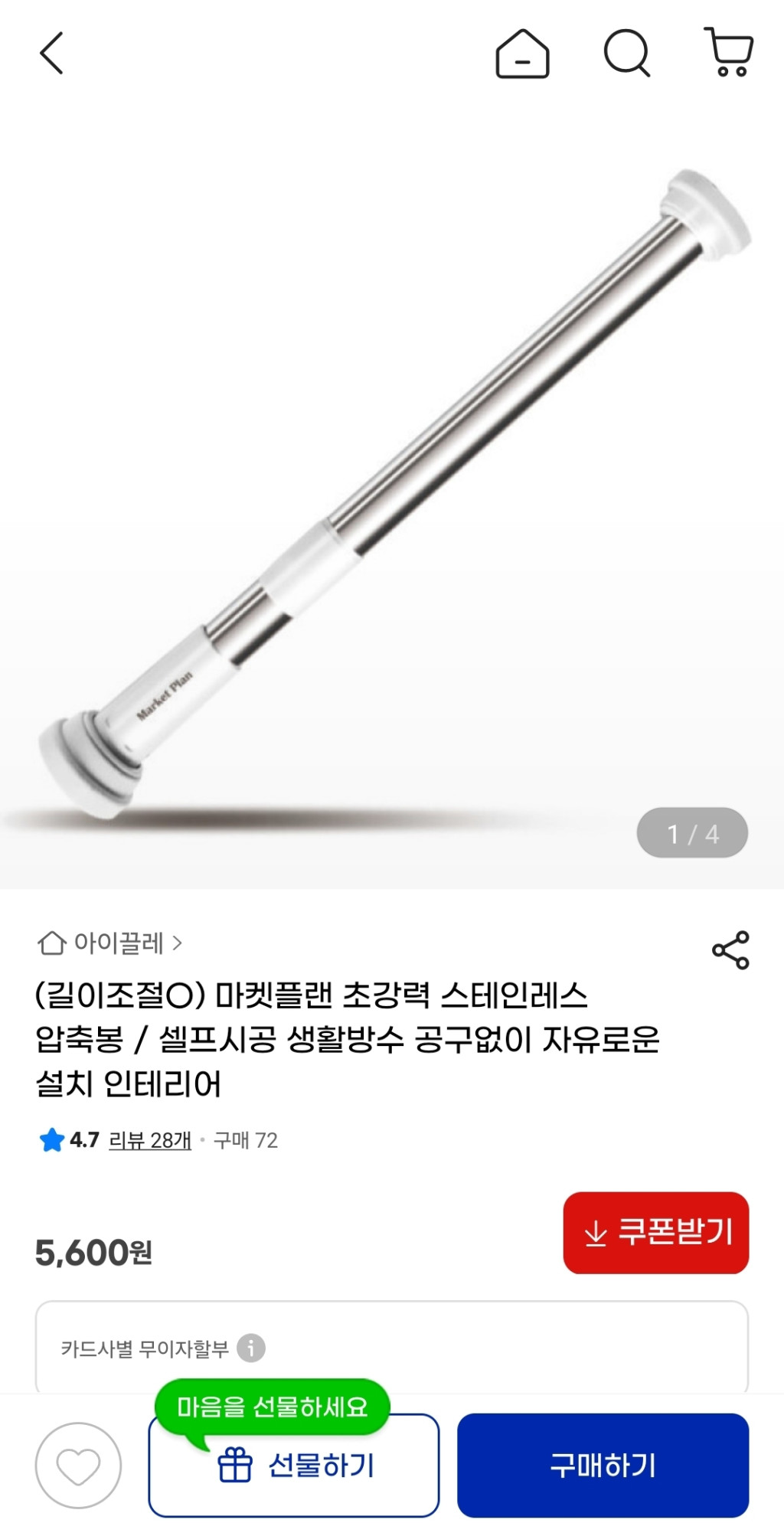Add product to wishlist with heart

tap(78, 1466)
